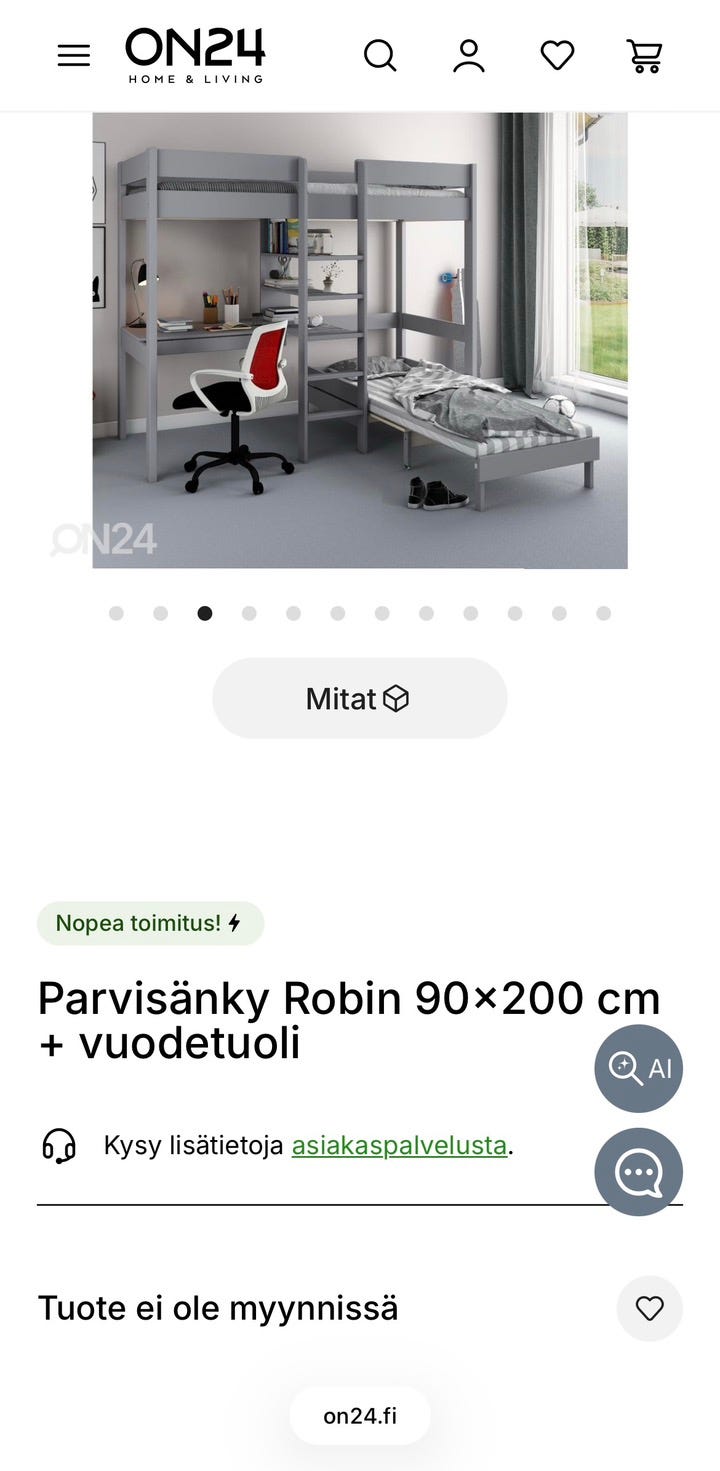720x1471 pixels.
Task: Tap the ON24 home logo
Action: [195, 55]
